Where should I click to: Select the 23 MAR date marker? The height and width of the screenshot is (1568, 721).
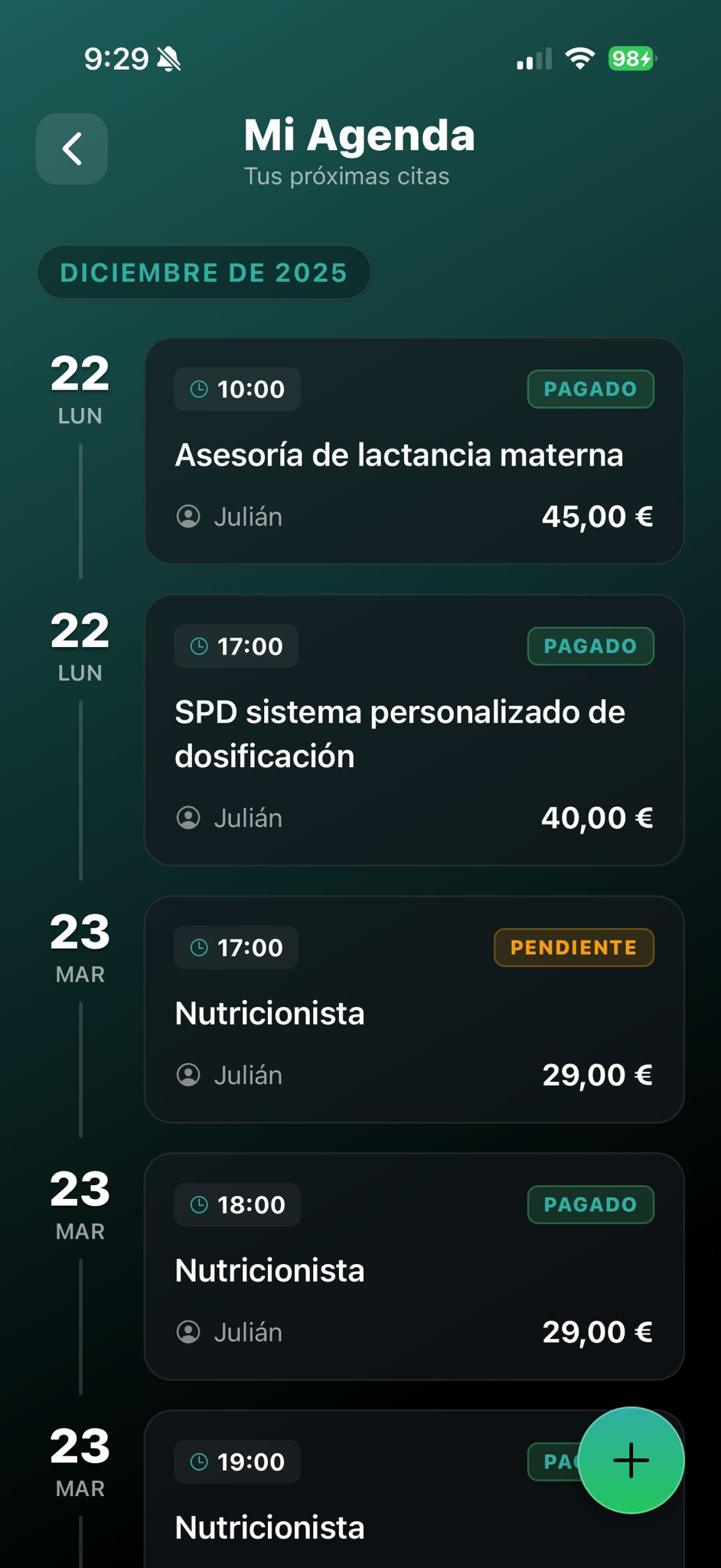point(80,949)
